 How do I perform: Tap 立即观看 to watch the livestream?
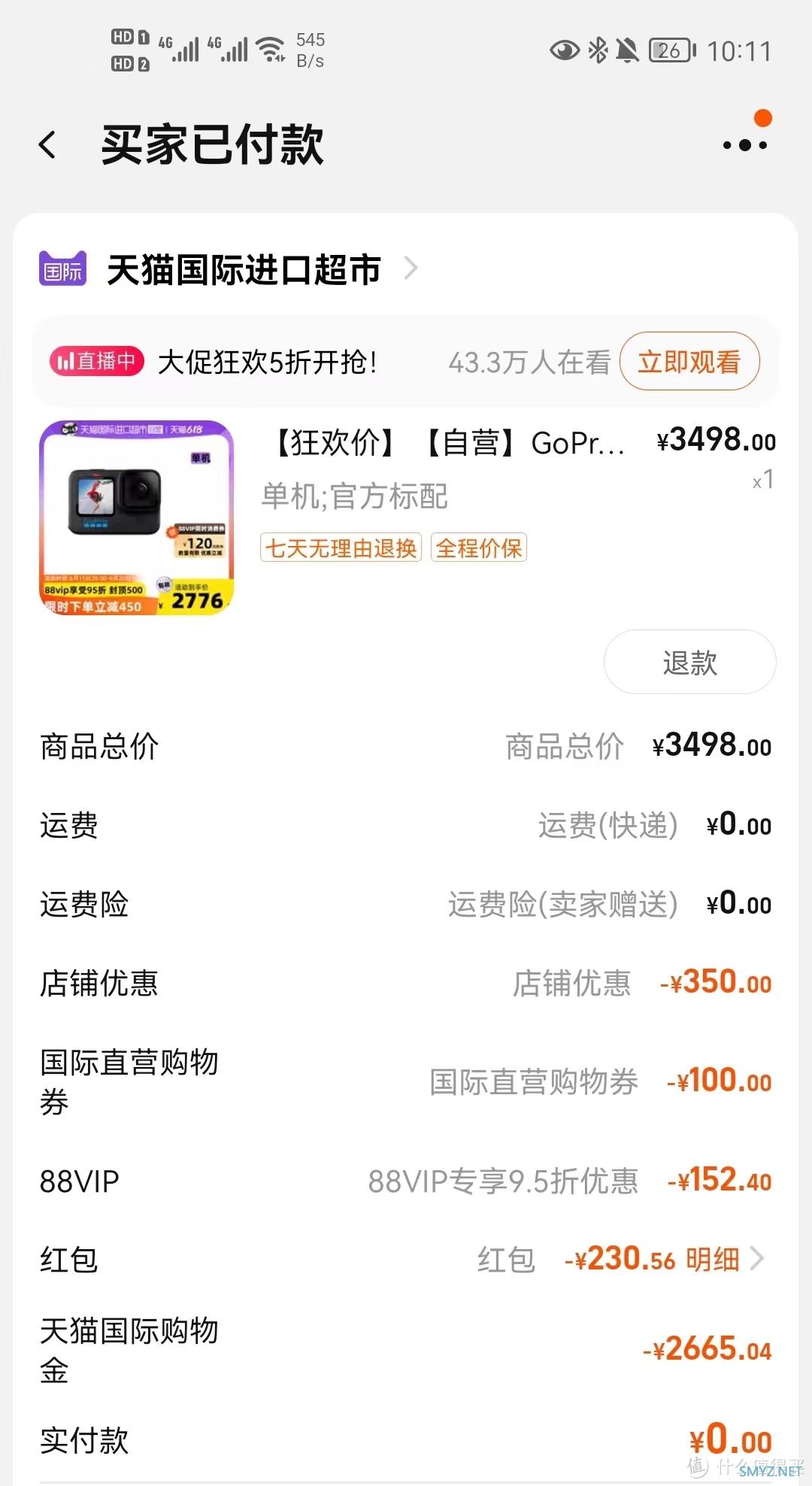tap(689, 362)
